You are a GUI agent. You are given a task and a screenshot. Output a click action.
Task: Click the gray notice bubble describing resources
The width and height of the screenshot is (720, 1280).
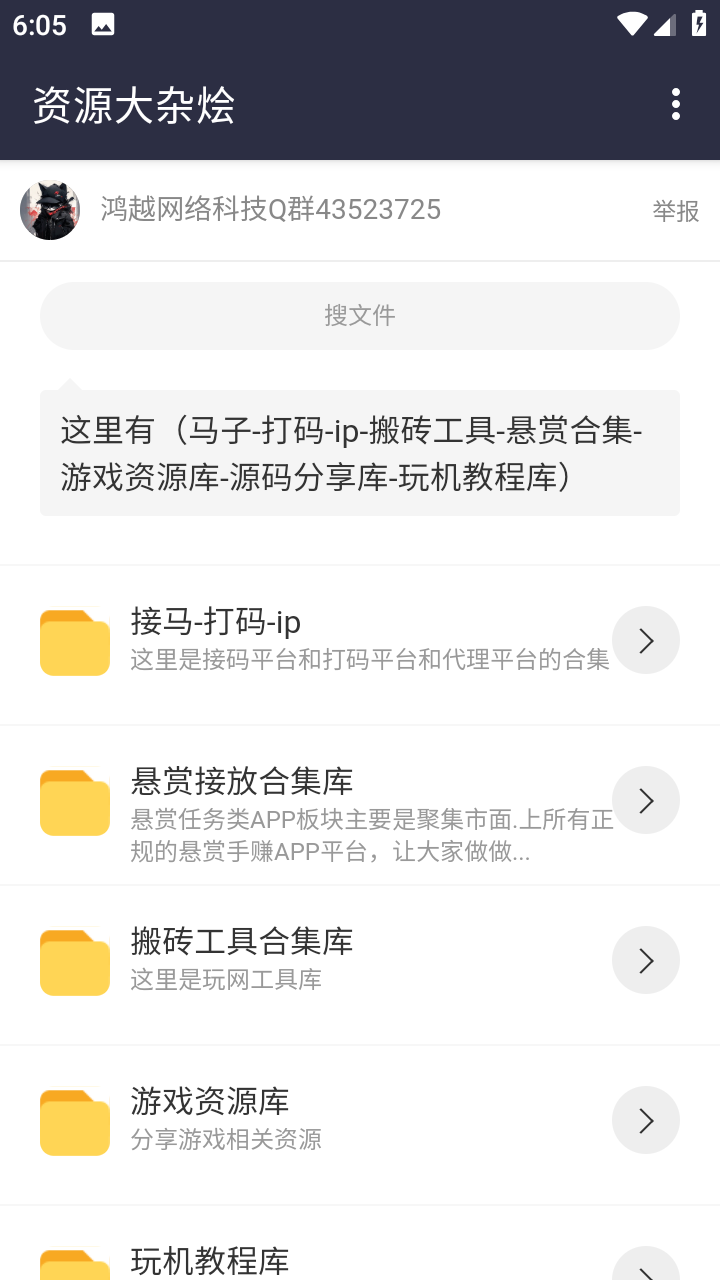[360, 452]
